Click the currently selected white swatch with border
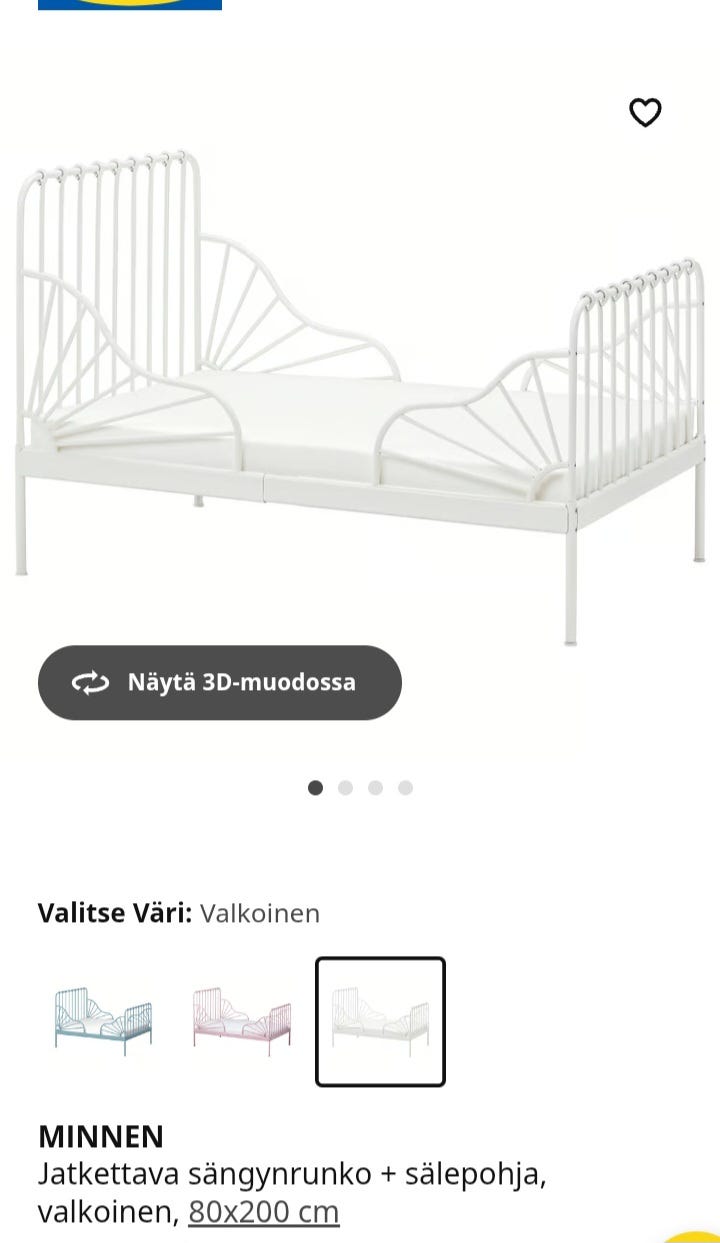 [x=380, y=1020]
